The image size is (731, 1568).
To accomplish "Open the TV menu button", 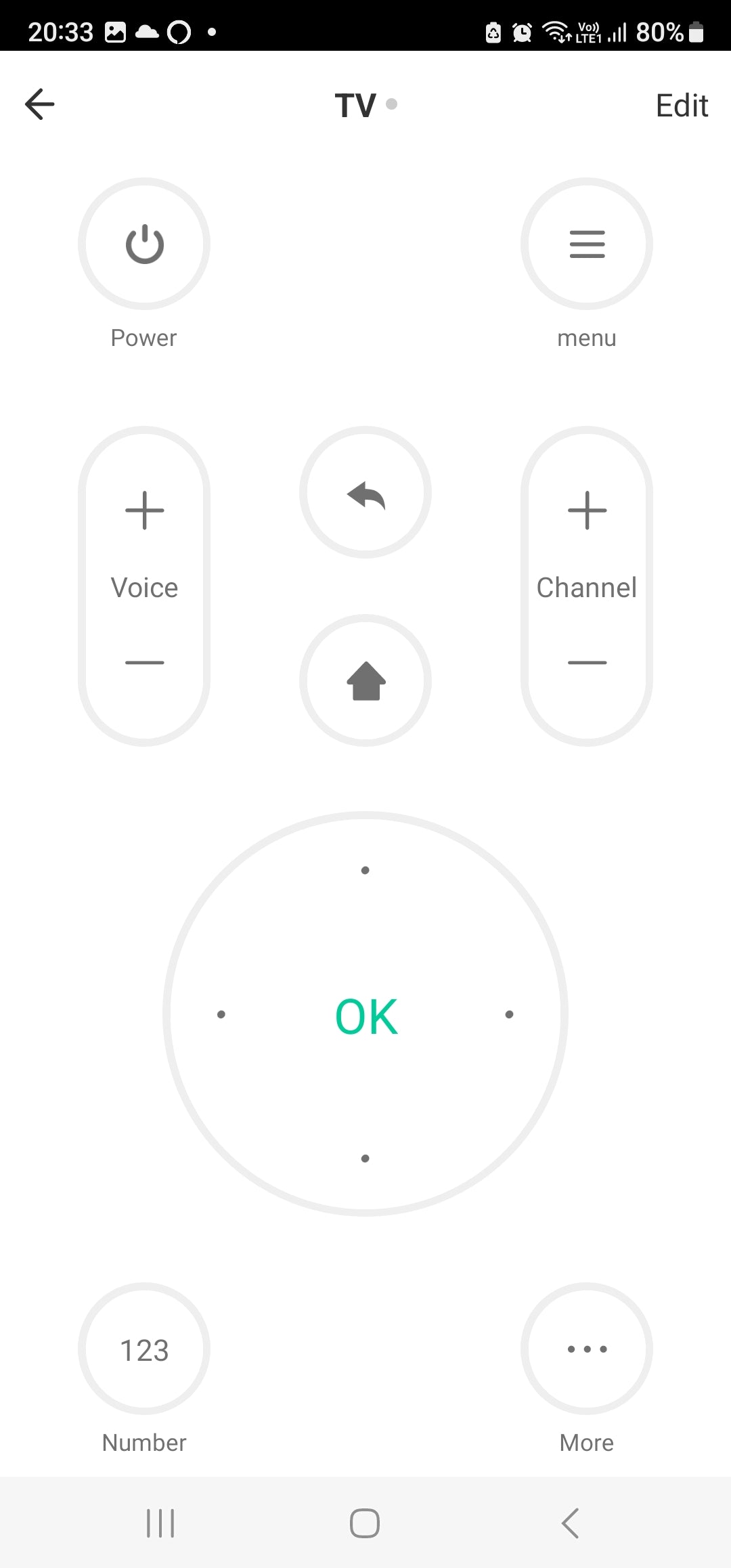I will click(x=587, y=244).
